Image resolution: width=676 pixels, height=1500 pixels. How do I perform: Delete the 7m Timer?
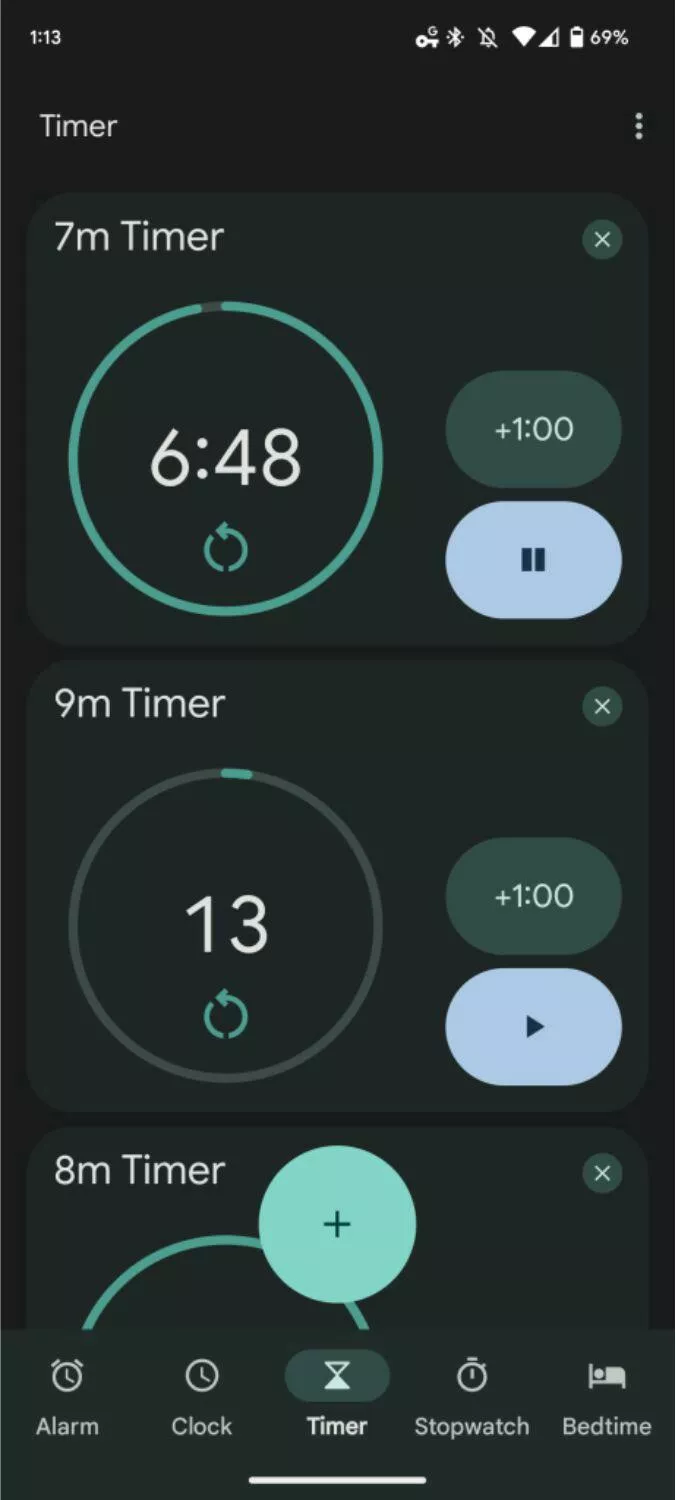pos(602,240)
